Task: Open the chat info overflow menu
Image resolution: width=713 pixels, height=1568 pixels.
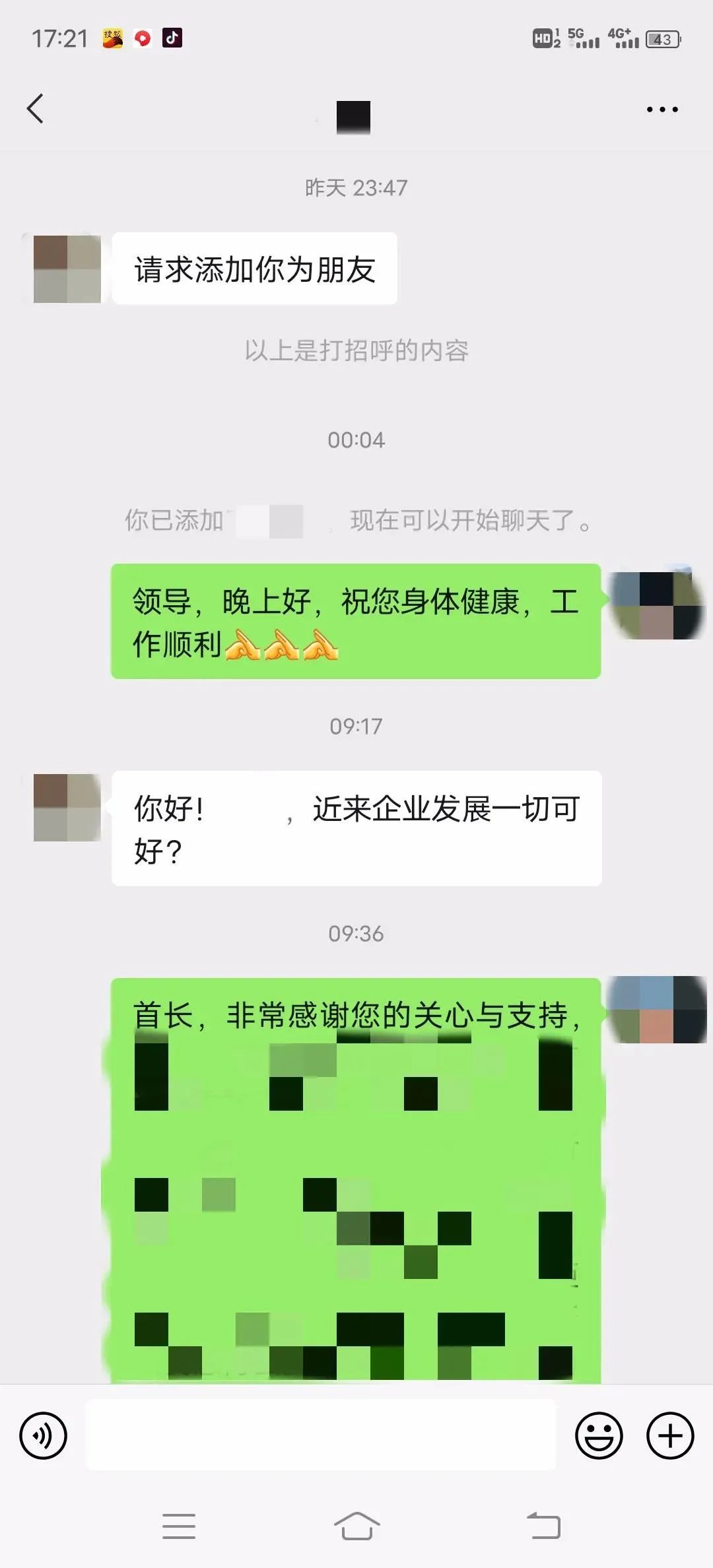Action: 662,110
